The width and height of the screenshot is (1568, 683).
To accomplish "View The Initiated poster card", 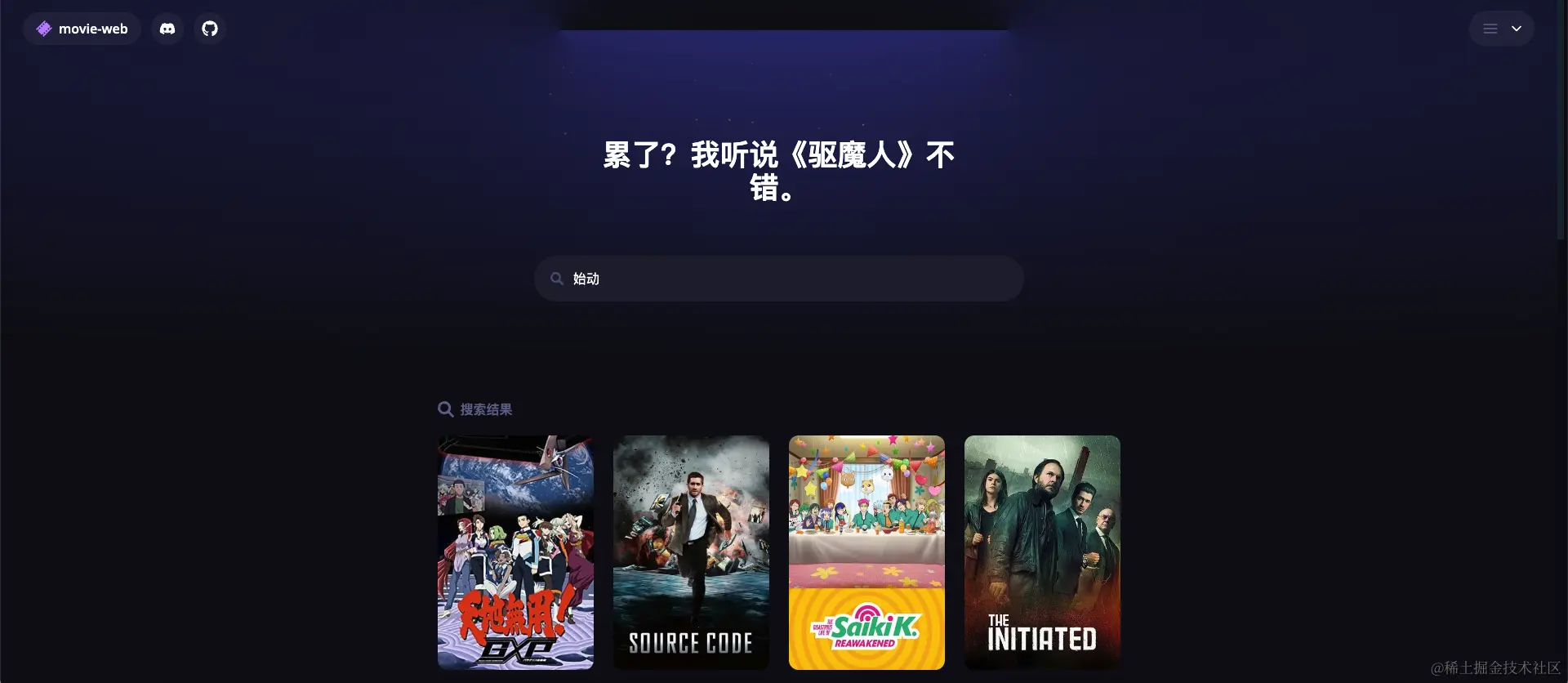I will click(x=1042, y=552).
